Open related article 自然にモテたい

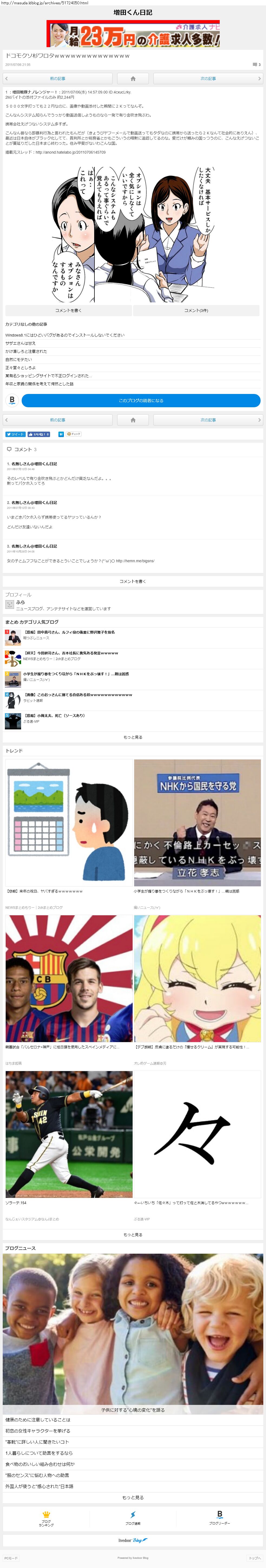(19, 359)
